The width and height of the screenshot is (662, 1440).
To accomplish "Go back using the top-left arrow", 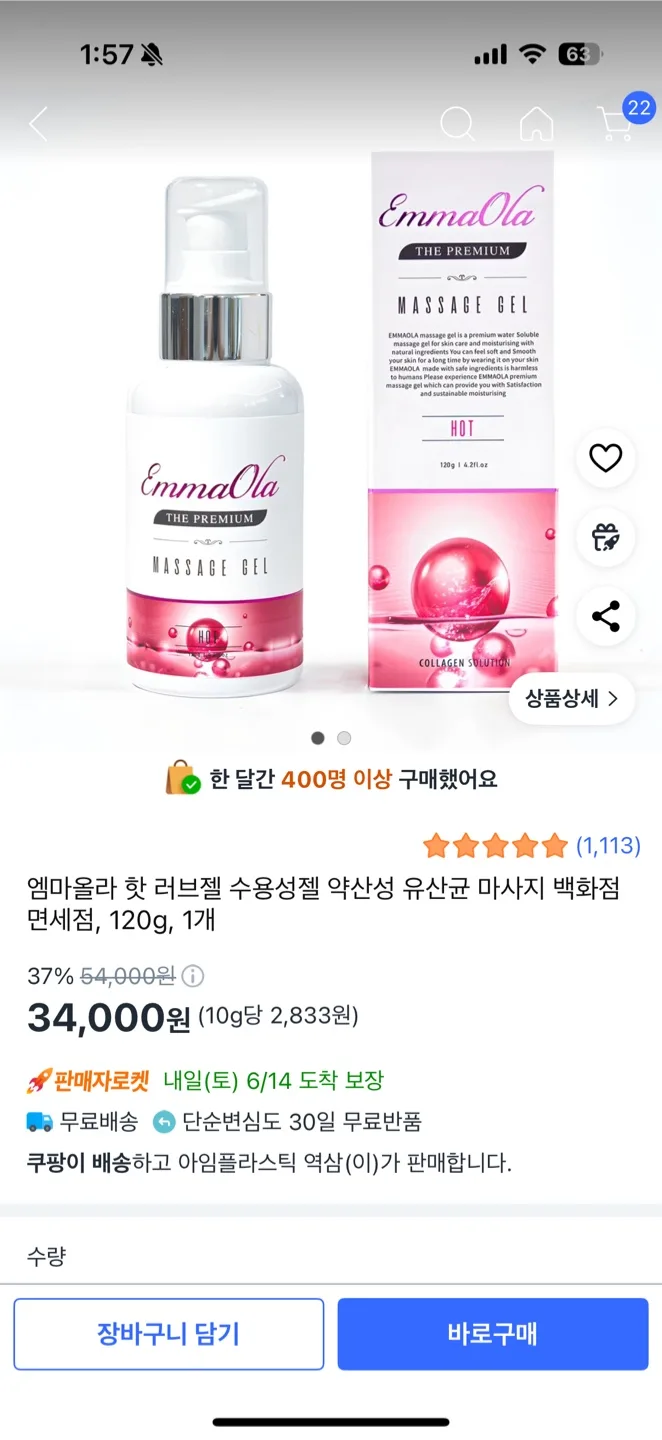I will point(38,124).
